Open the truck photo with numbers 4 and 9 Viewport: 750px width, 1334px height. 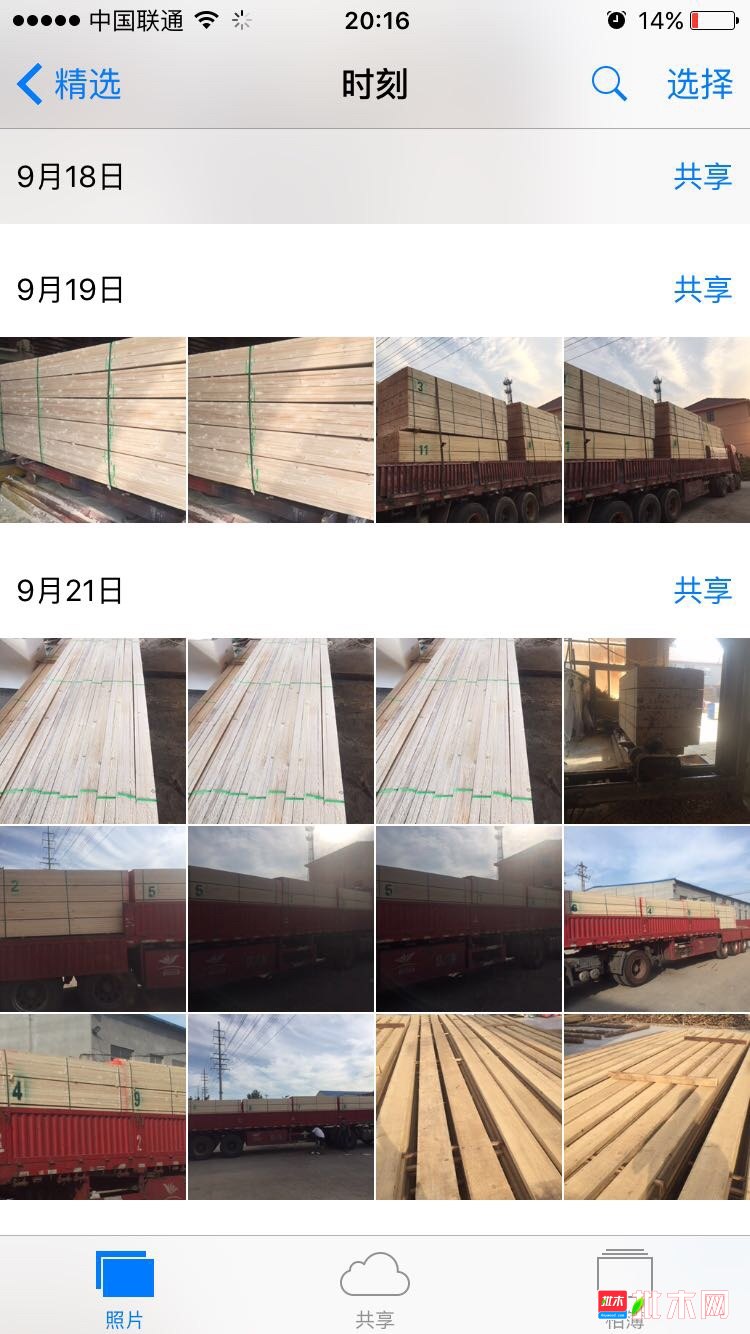[93, 1107]
